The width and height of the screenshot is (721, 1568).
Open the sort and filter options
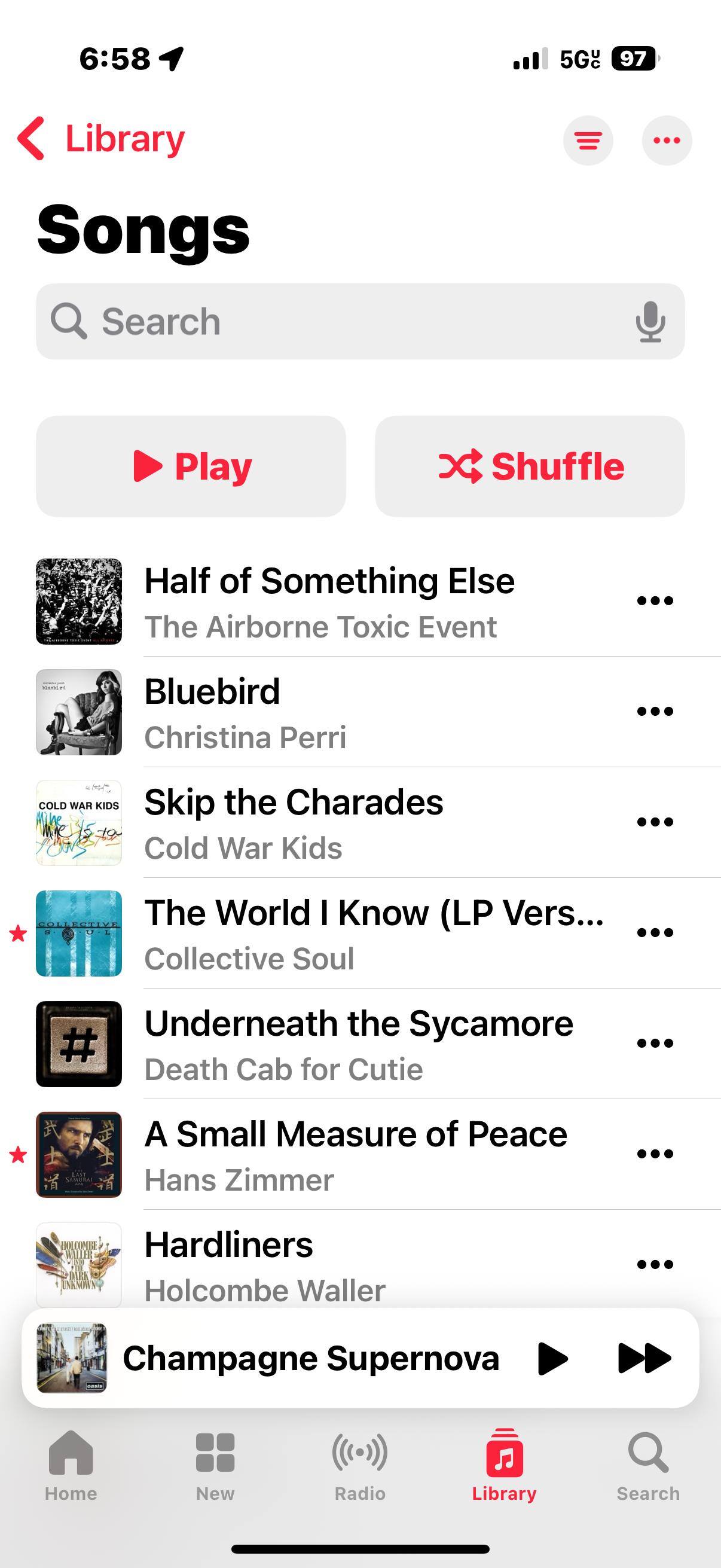point(588,141)
